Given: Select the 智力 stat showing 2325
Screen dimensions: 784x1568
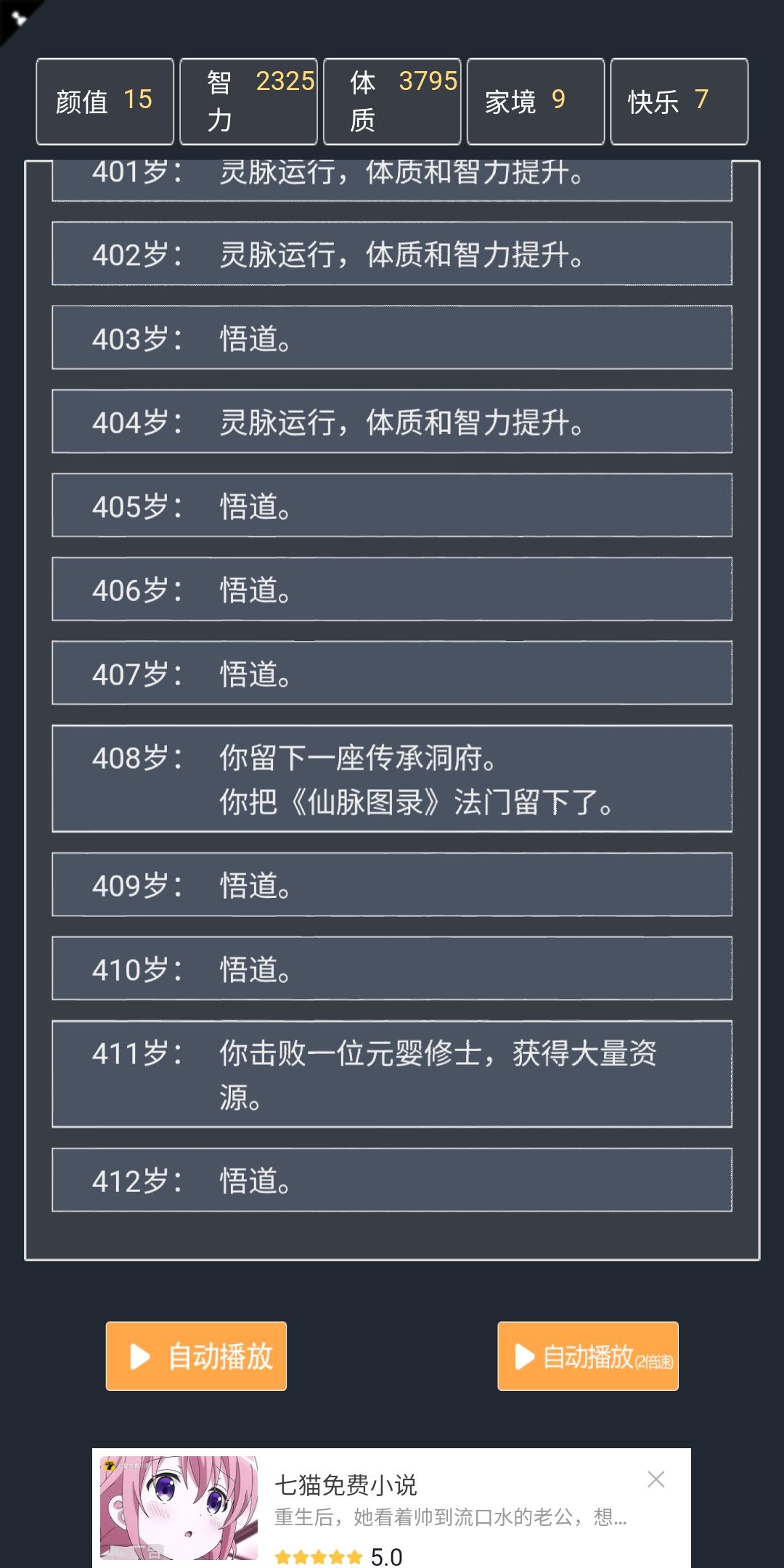Looking at the screenshot, I should coord(248,102).
